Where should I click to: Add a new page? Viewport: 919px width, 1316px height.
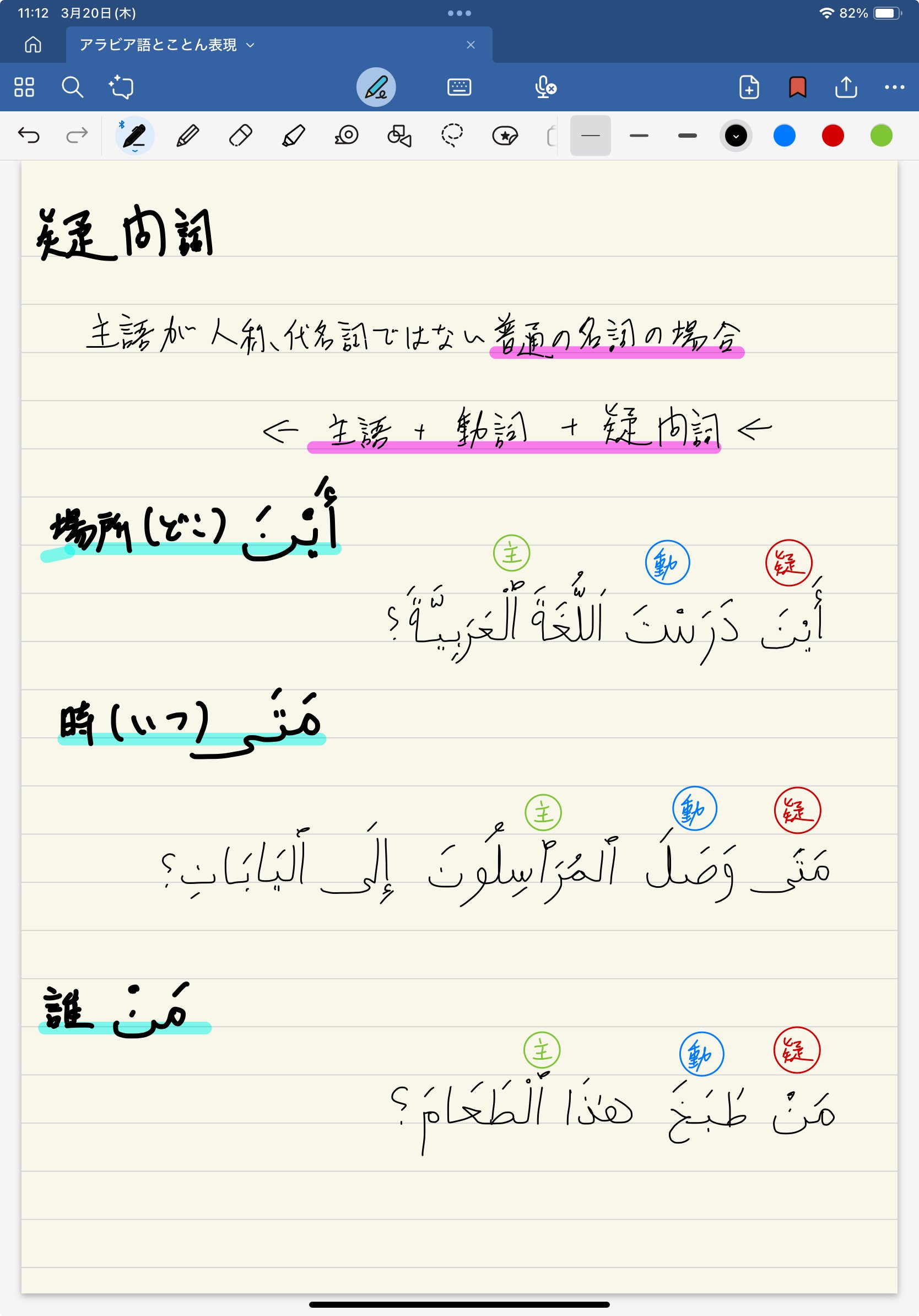[749, 87]
